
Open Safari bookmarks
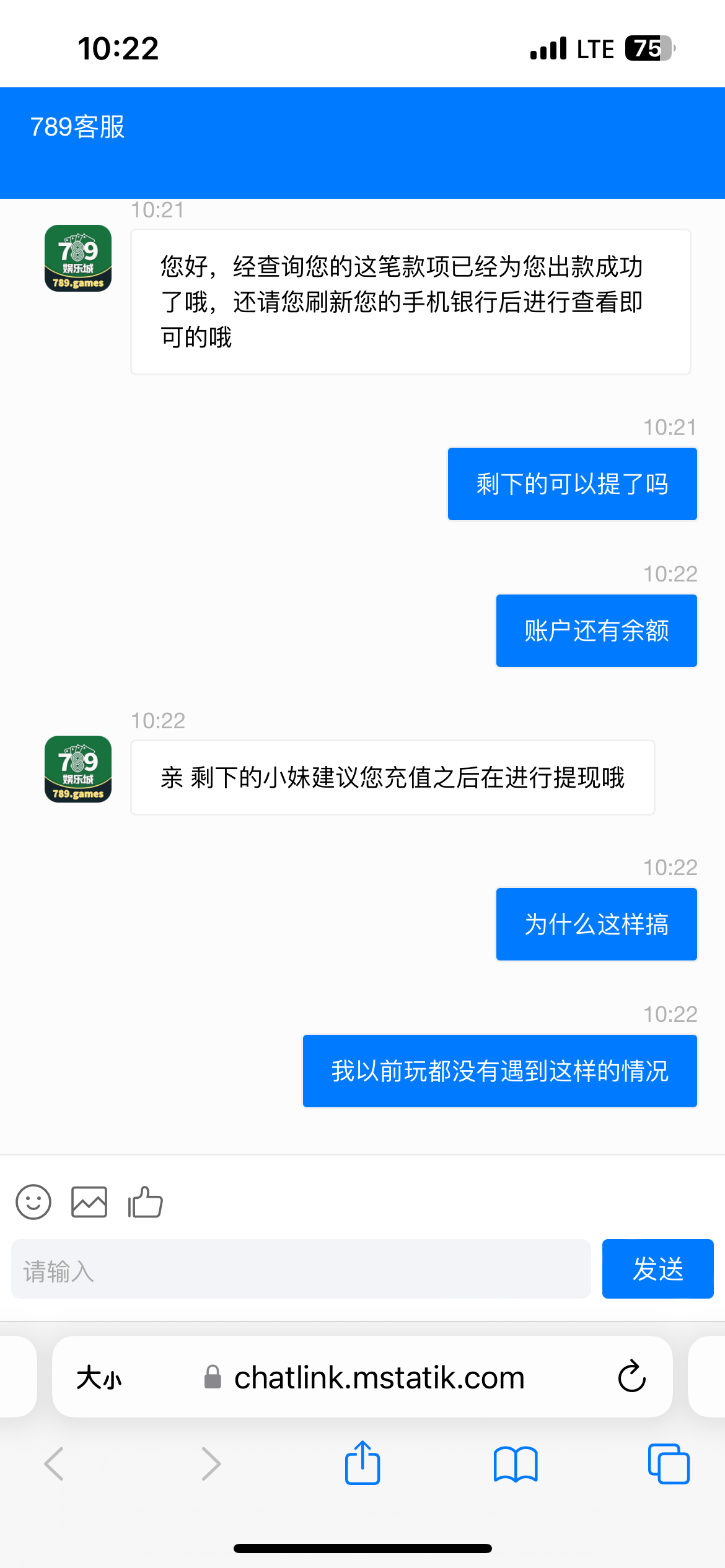point(516,1464)
